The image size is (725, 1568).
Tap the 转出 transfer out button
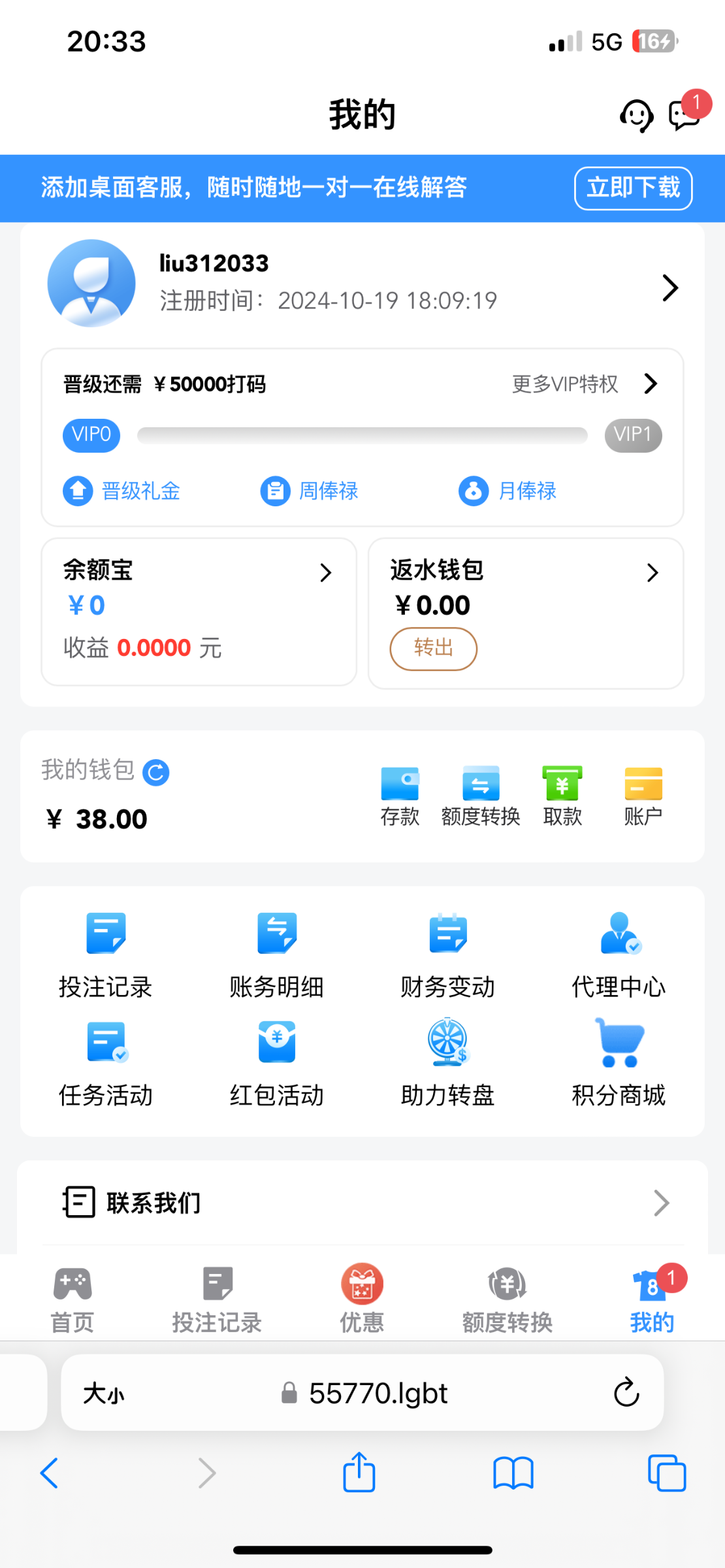(x=434, y=648)
